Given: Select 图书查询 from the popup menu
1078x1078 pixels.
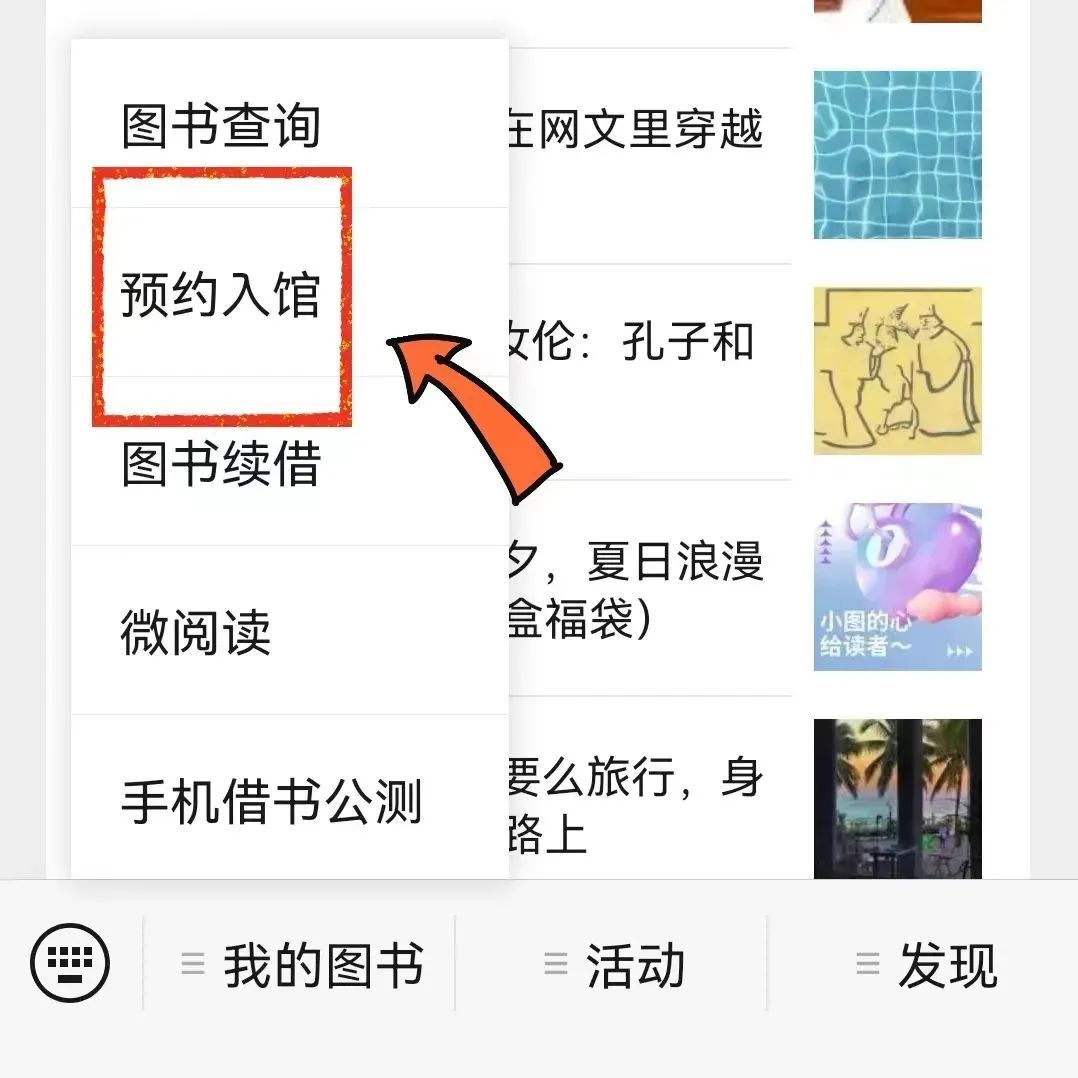Looking at the screenshot, I should pyautogui.click(x=222, y=127).
